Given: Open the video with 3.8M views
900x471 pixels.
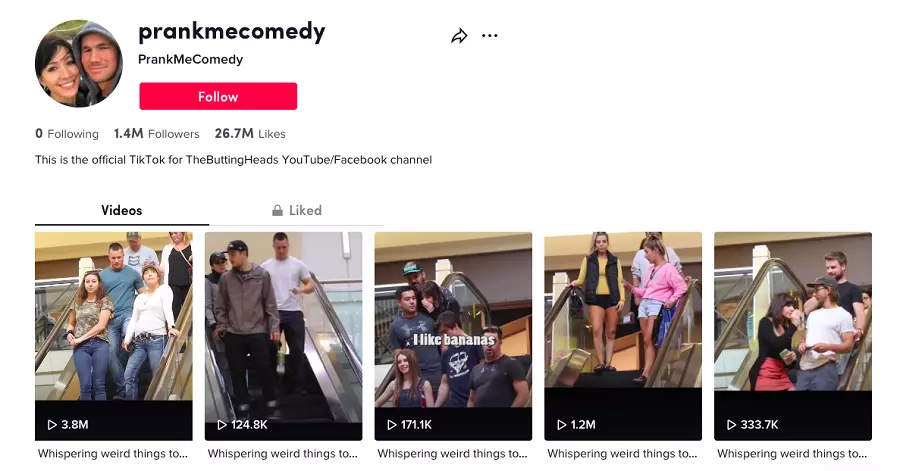Looking at the screenshot, I should click(x=113, y=335).
